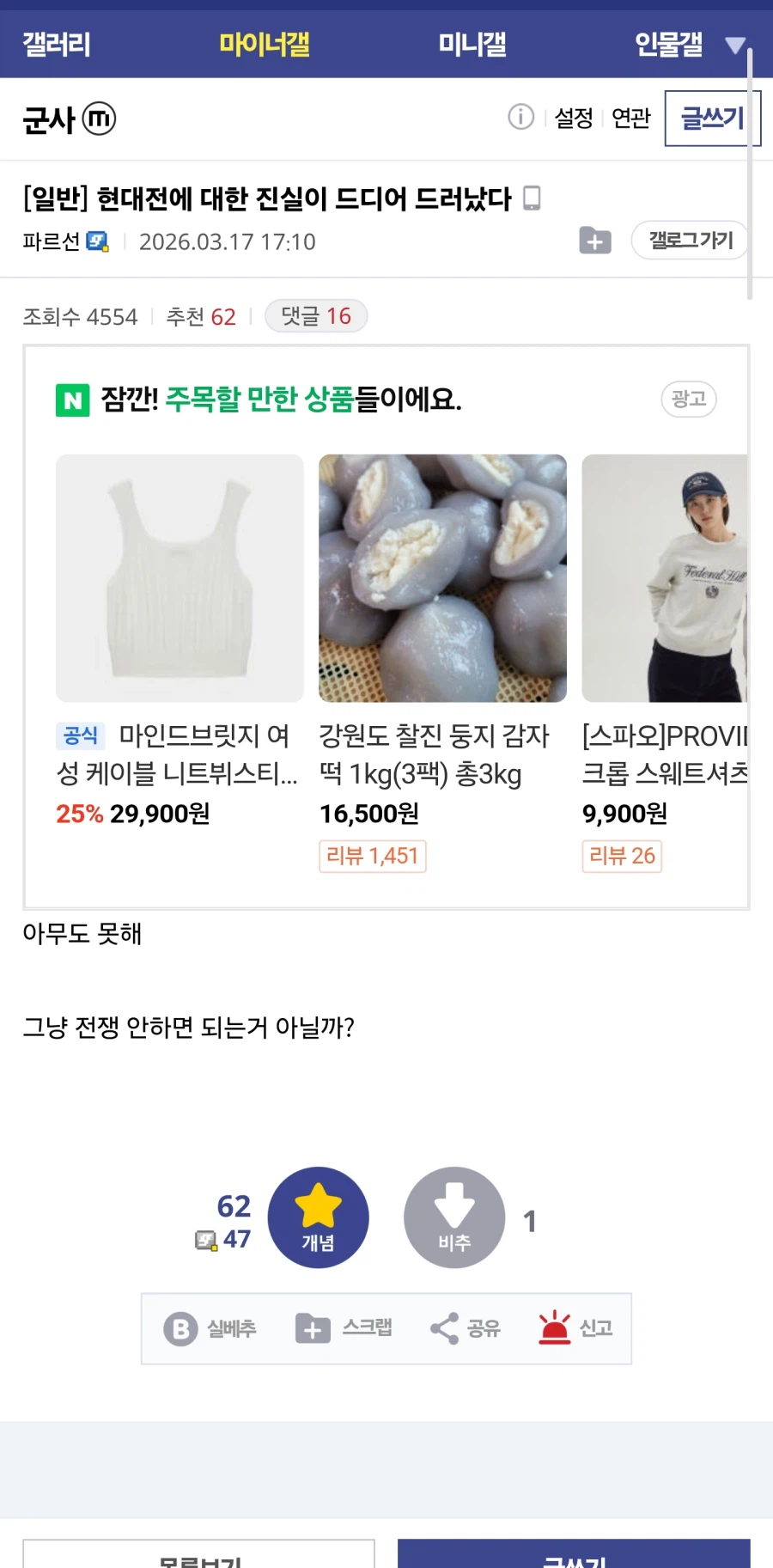773x1568 pixels.
Task: Click the 갤로그가기 button
Action: 689,241
